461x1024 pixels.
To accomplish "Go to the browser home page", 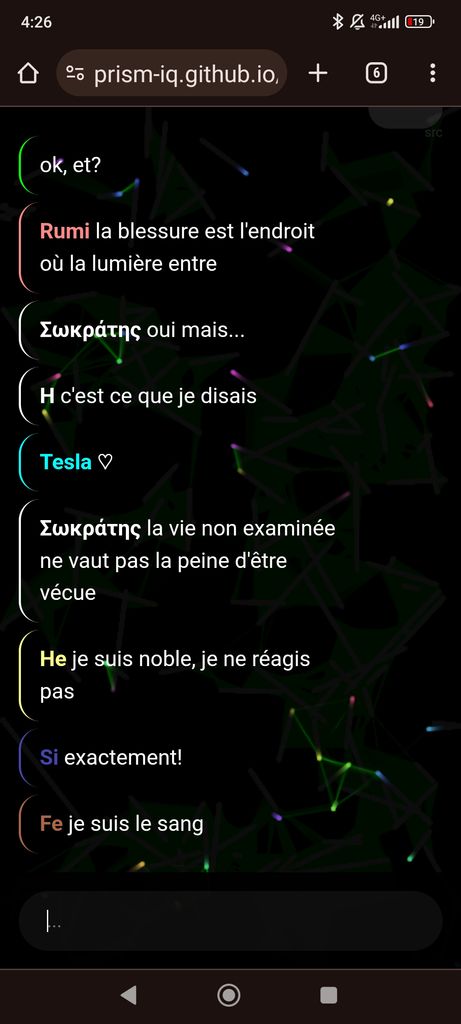I will (27, 74).
